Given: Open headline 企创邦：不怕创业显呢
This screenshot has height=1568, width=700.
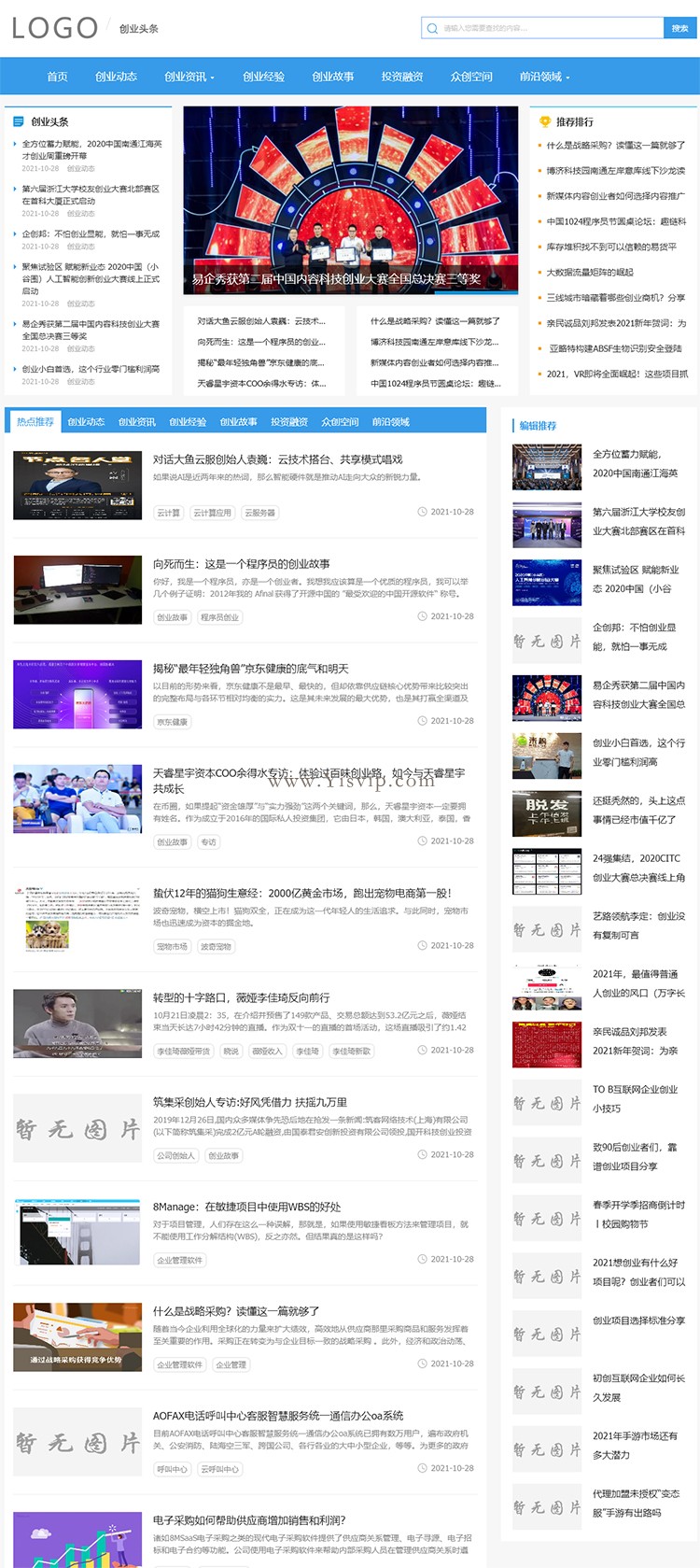Looking at the screenshot, I should pyautogui.click(x=91, y=234).
